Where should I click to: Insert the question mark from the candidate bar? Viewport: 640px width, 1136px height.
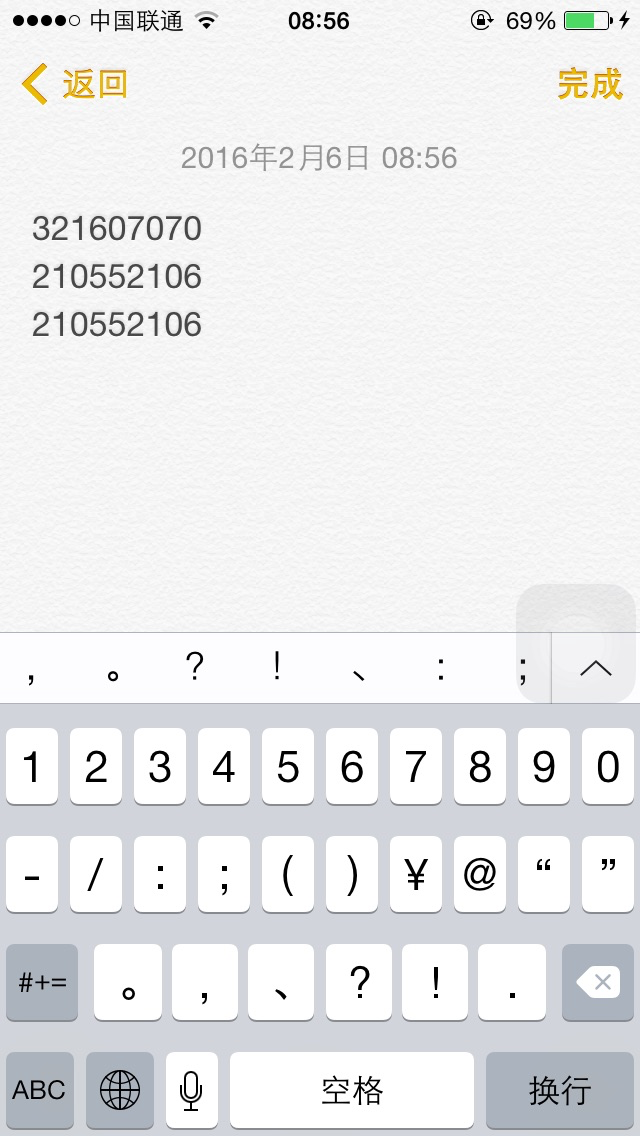point(194,667)
